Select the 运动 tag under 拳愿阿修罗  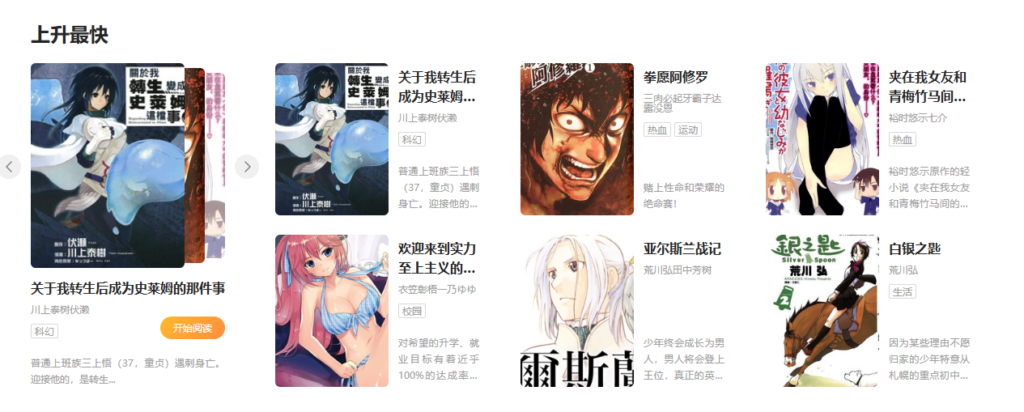pos(688,130)
